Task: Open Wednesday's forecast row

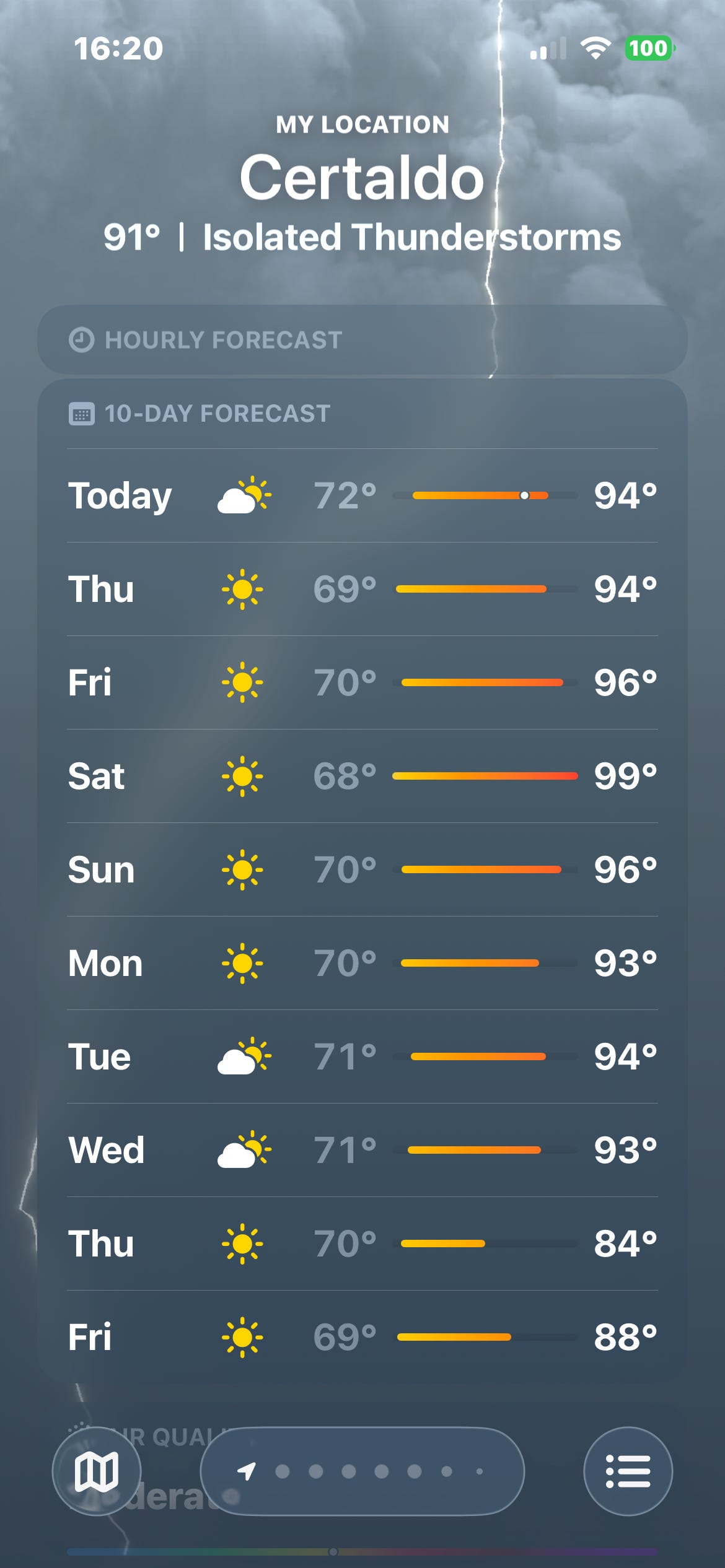Action: pyautogui.click(x=362, y=1150)
